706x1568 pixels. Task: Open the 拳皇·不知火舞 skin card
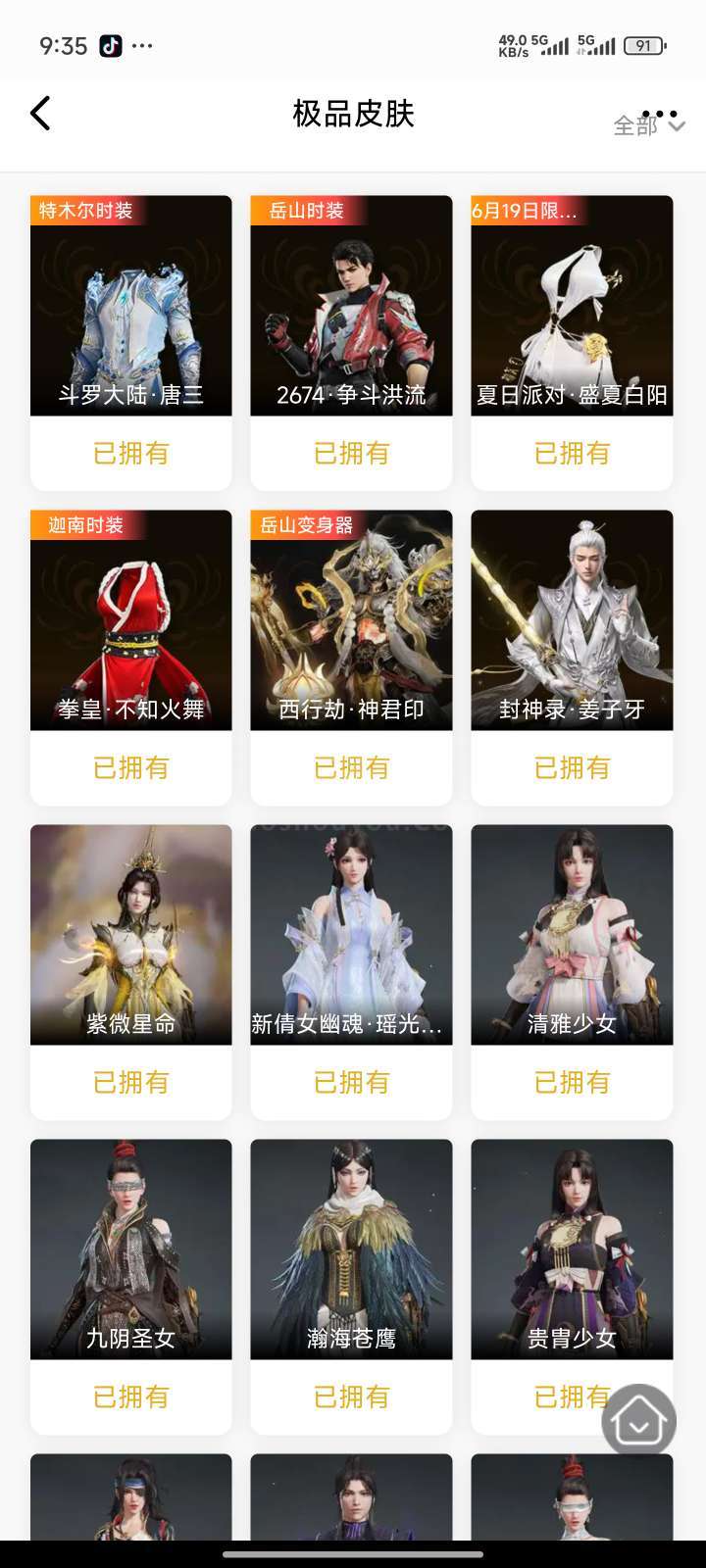click(131, 620)
